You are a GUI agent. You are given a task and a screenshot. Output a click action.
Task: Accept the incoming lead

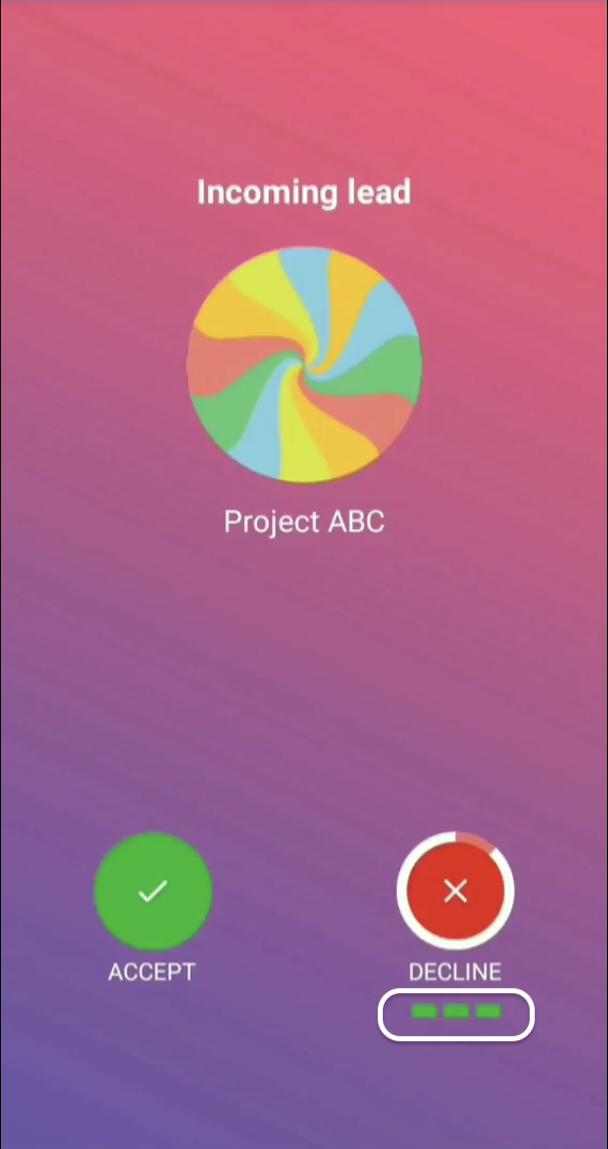click(152, 891)
